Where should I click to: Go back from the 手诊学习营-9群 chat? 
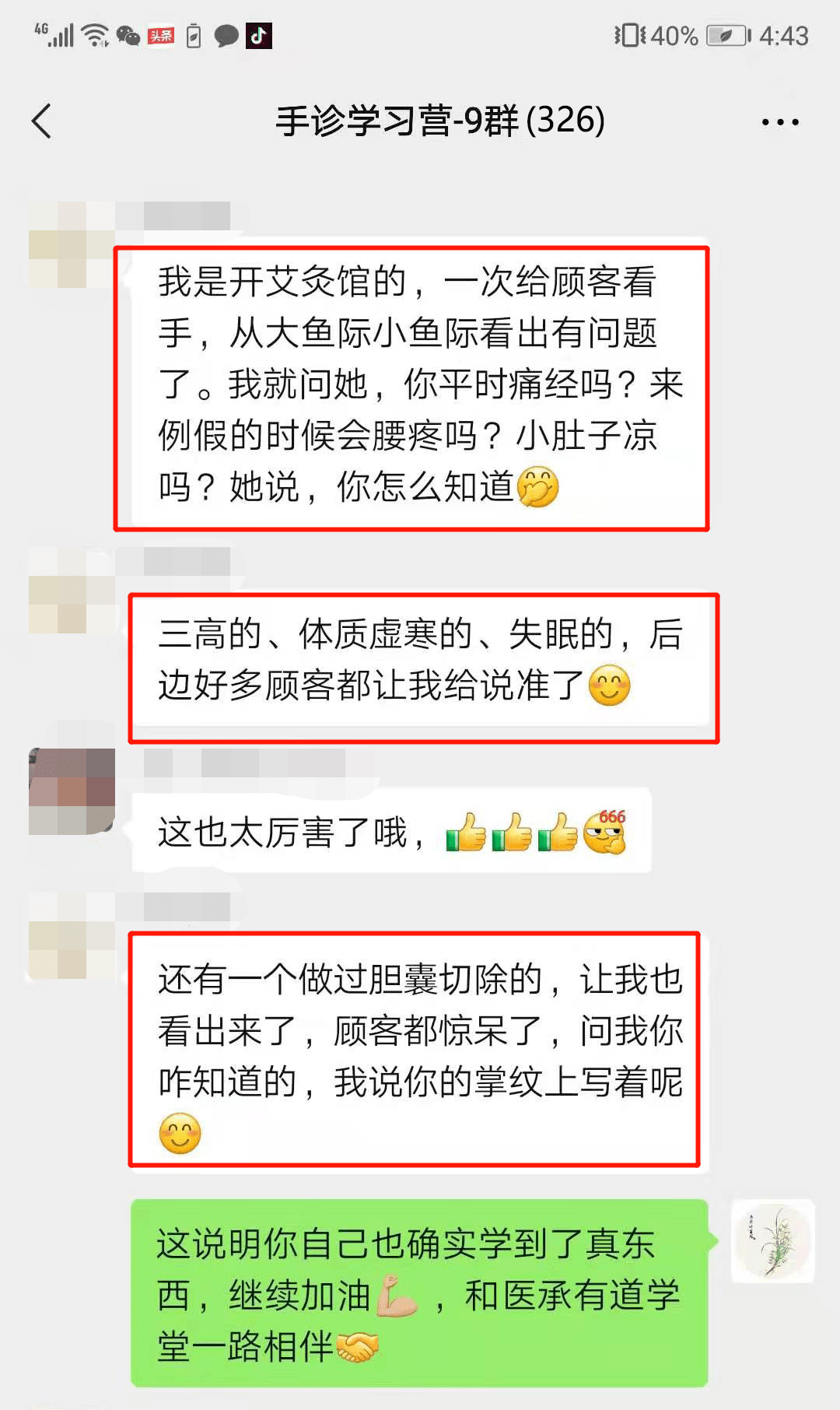tap(42, 121)
